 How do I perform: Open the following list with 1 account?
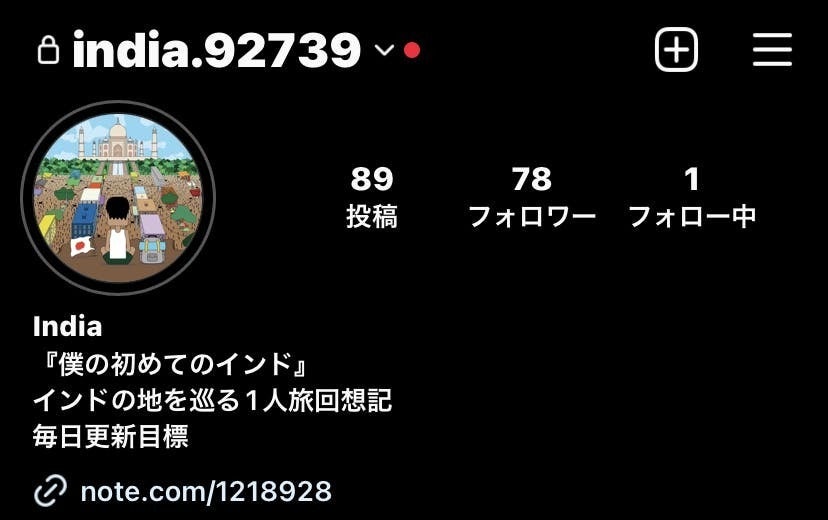point(691,196)
